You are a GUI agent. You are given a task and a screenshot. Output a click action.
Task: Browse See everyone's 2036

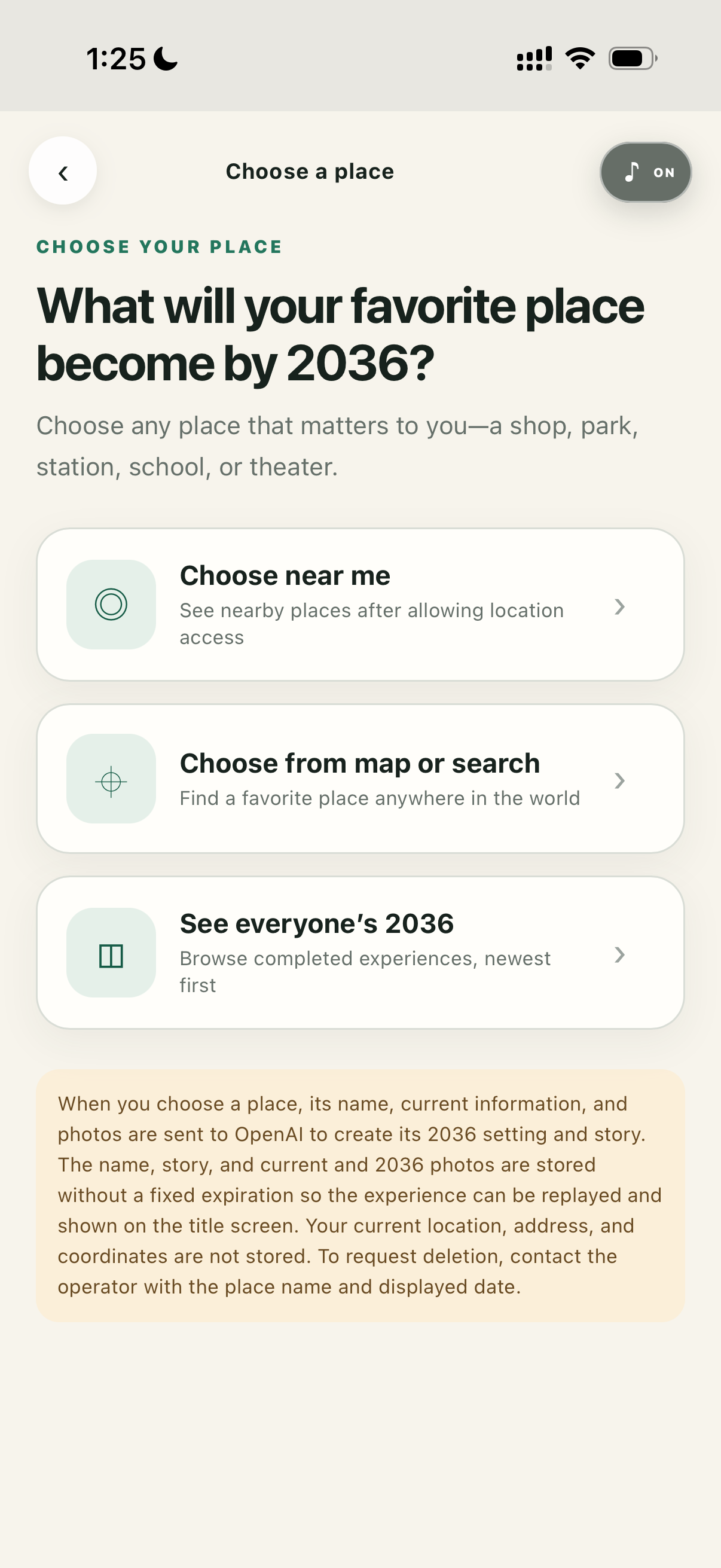tap(360, 953)
